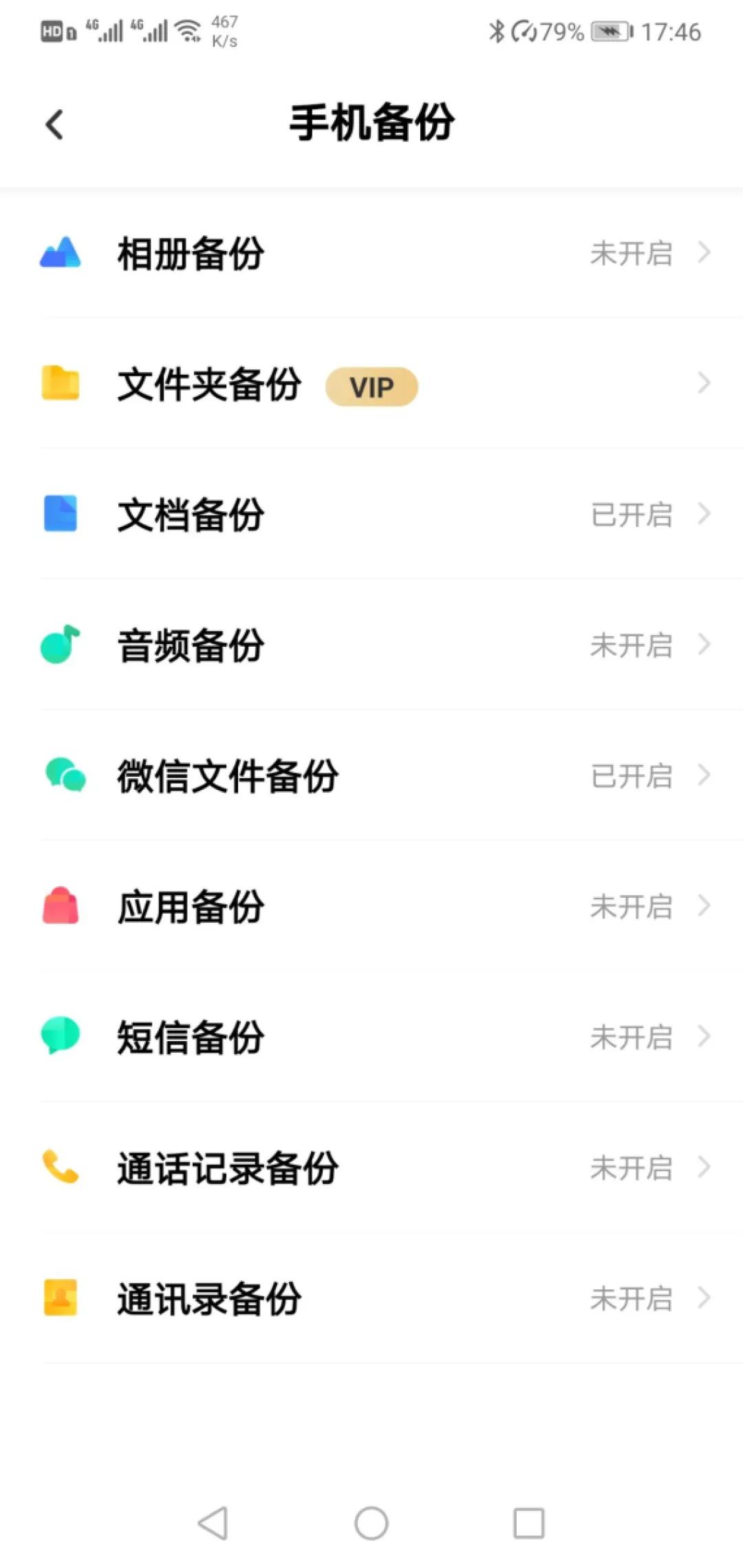Open the 音频备份 settings row
743x1568 pixels.
(x=371, y=645)
